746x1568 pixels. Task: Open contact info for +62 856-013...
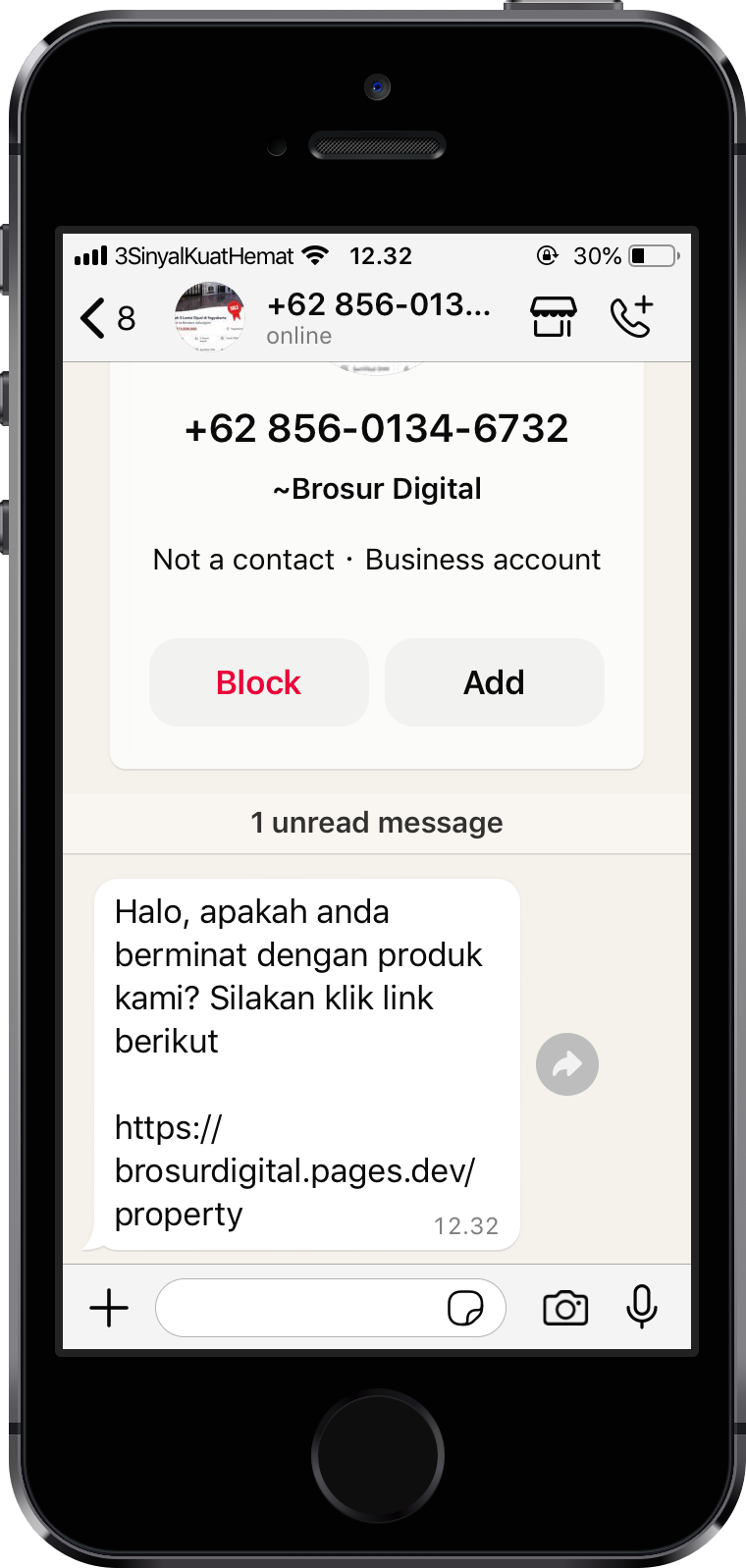[378, 317]
